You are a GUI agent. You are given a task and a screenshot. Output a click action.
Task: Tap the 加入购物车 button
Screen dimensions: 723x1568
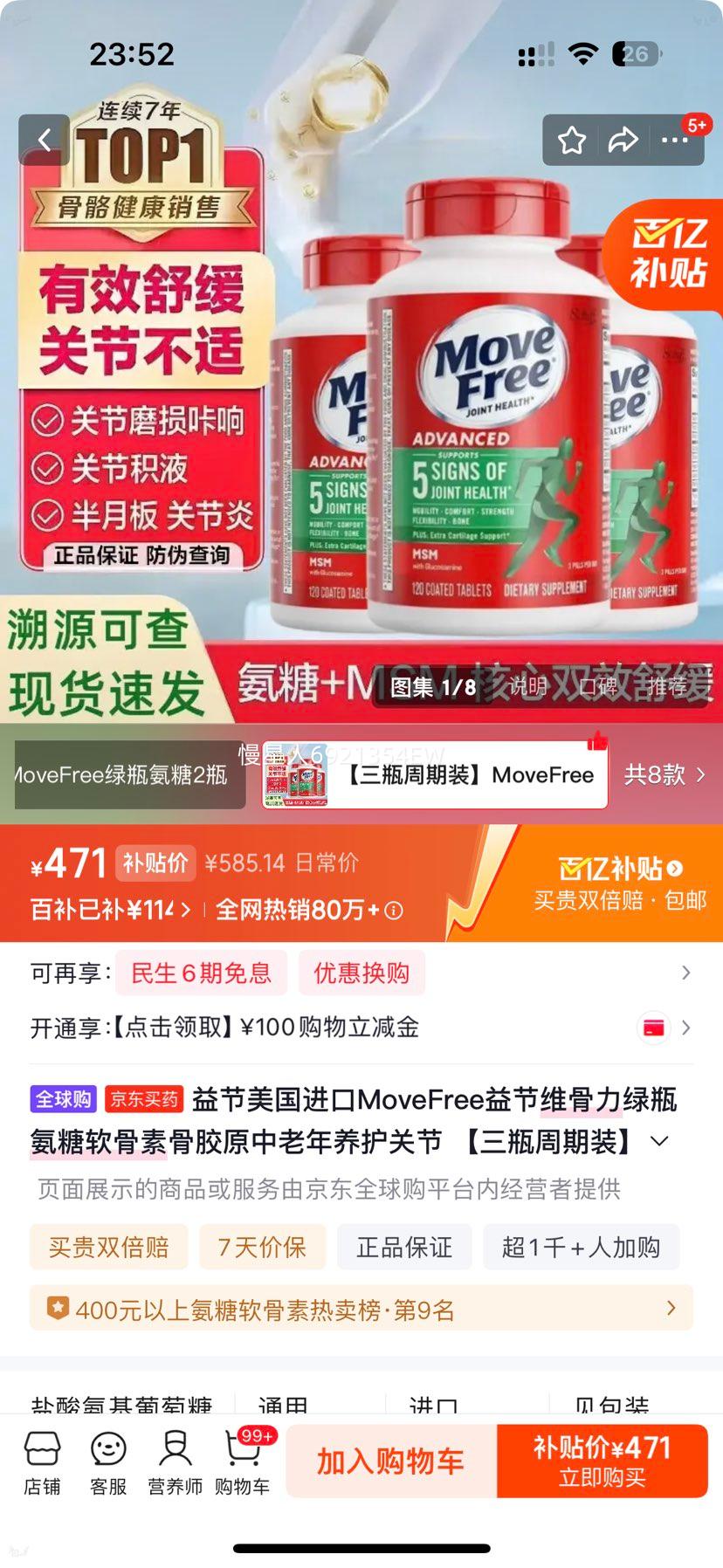pyautogui.click(x=388, y=1460)
